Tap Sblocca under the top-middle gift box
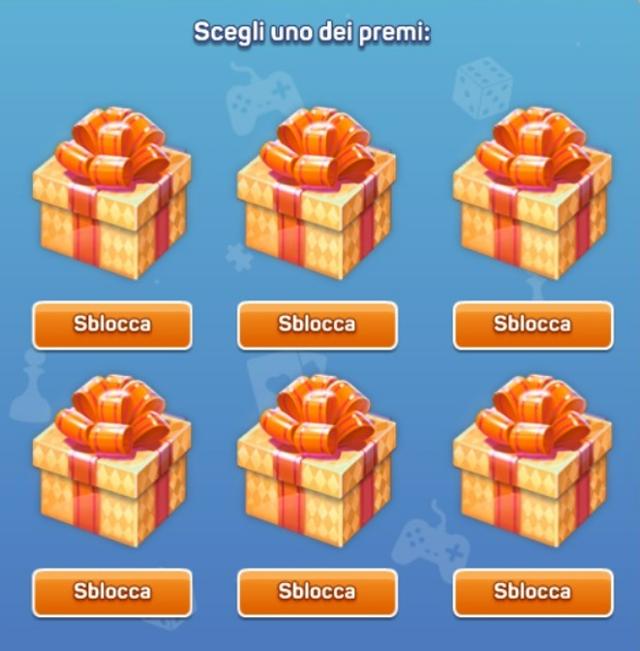 tap(317, 325)
